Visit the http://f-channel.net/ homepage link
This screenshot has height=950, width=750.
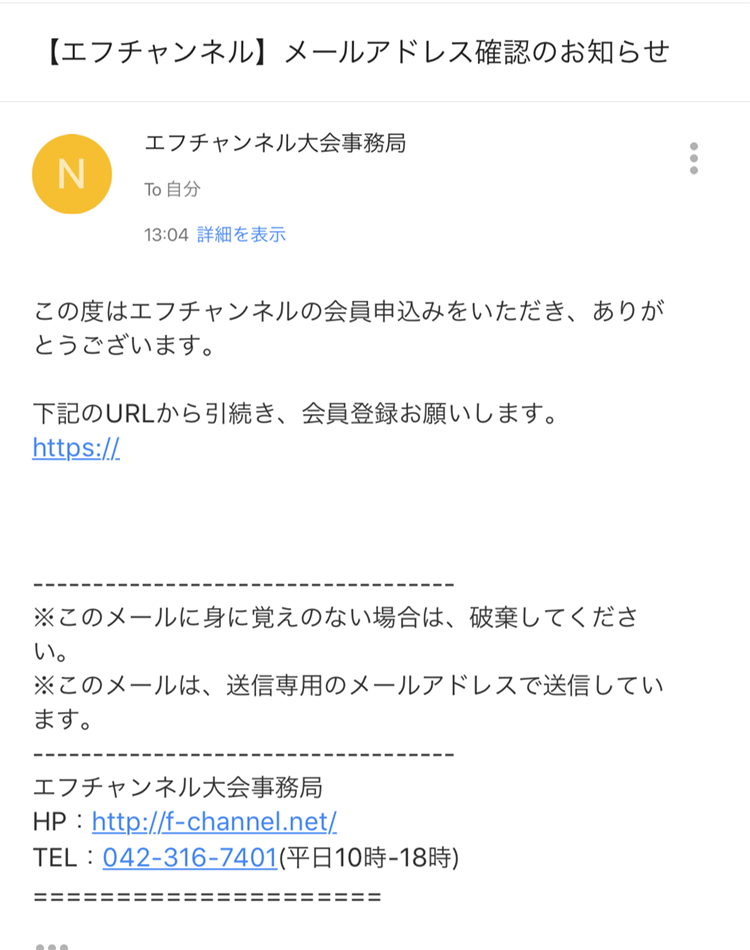tap(214, 822)
